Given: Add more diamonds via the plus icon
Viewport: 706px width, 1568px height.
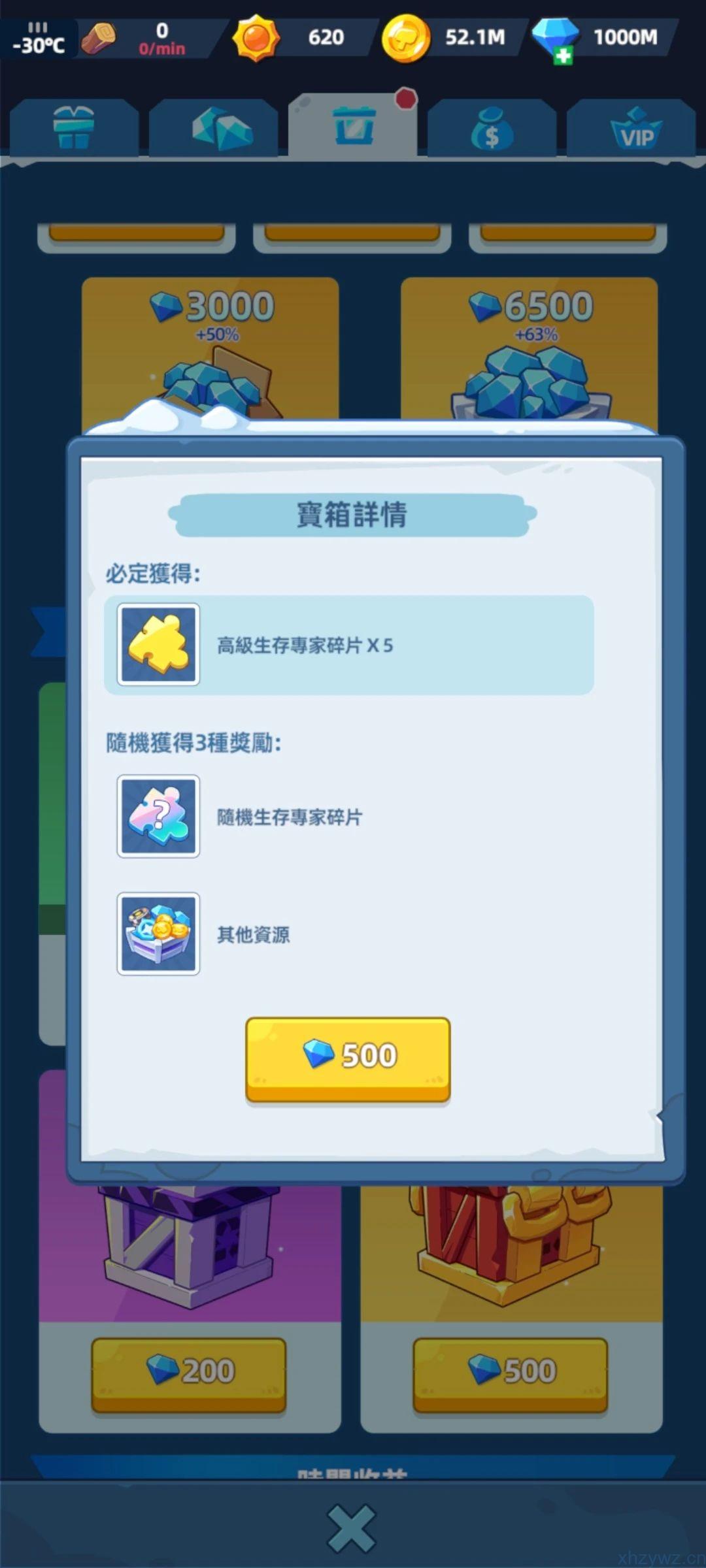Looking at the screenshot, I should tap(563, 56).
